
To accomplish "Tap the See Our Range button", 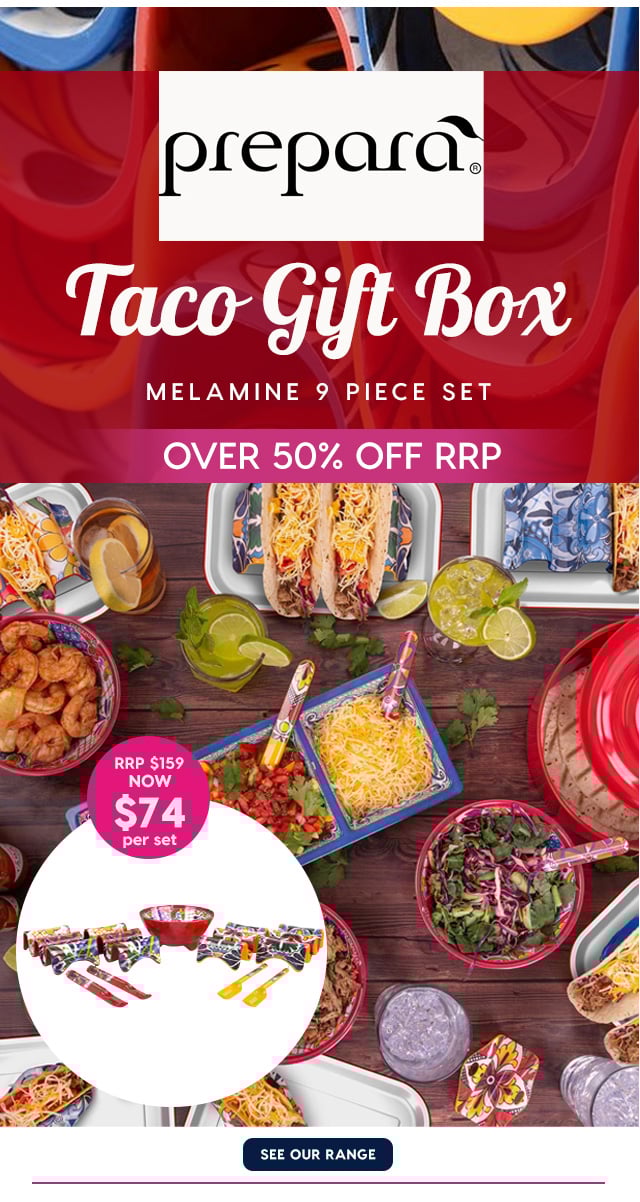I will tap(318, 1154).
